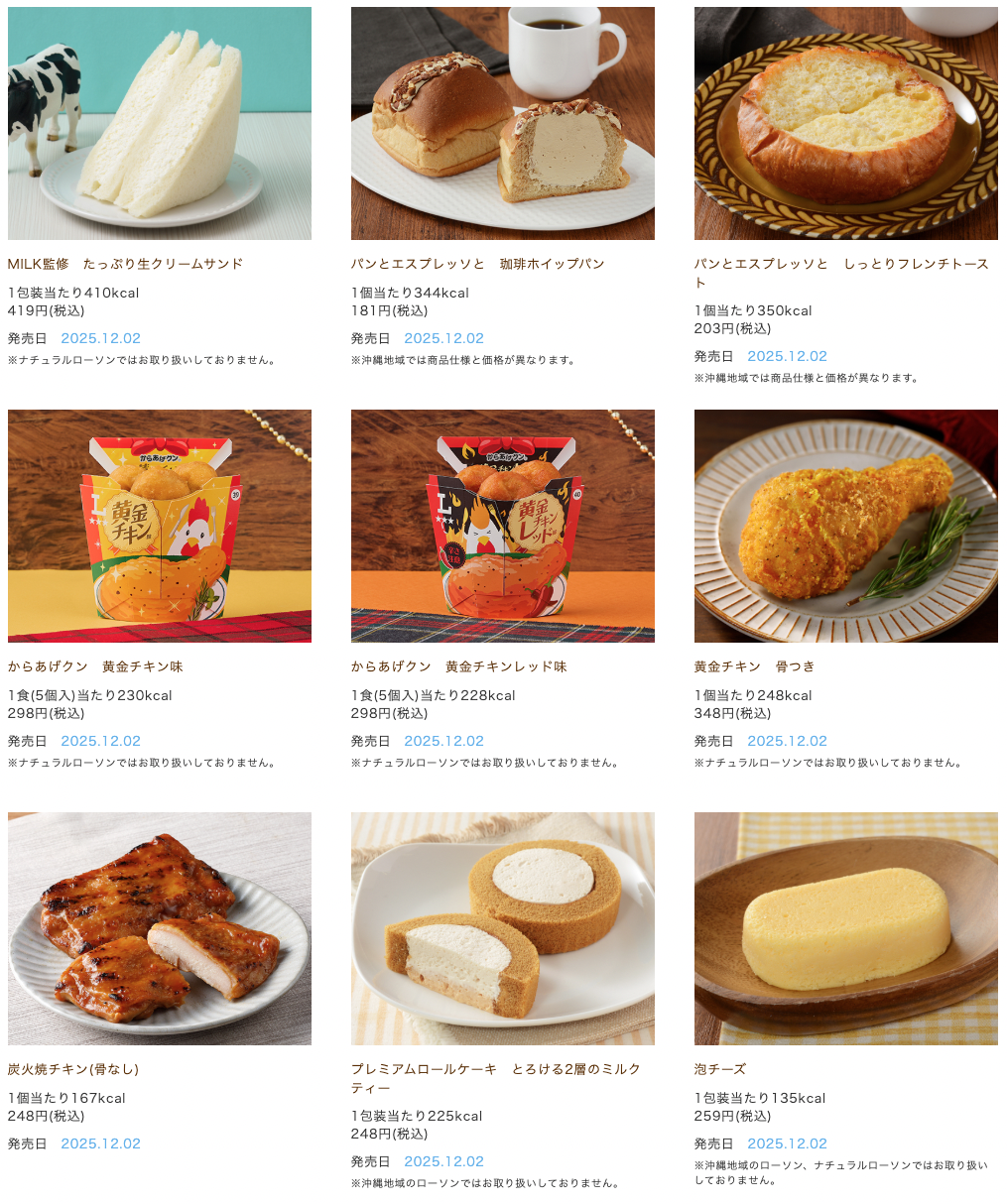Open the 泡チーズ product page

720,1069
